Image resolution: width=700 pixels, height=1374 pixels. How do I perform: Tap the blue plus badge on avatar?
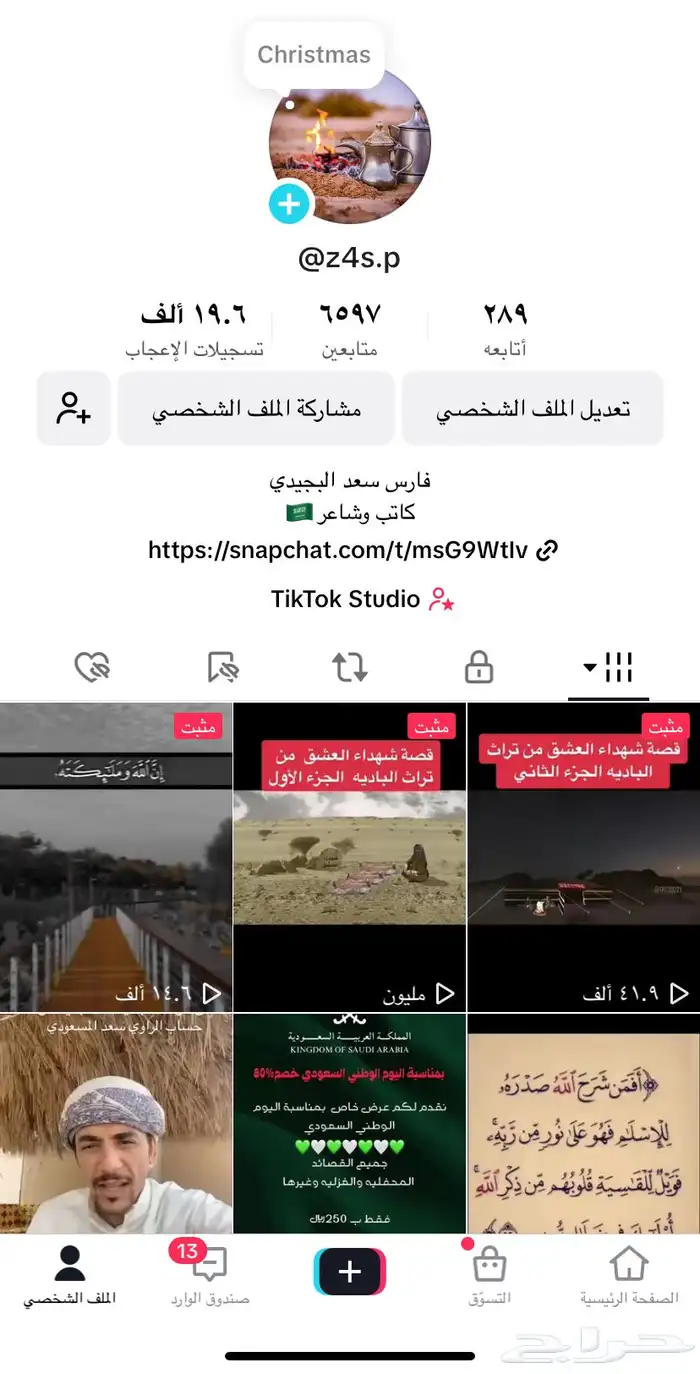tap(289, 204)
